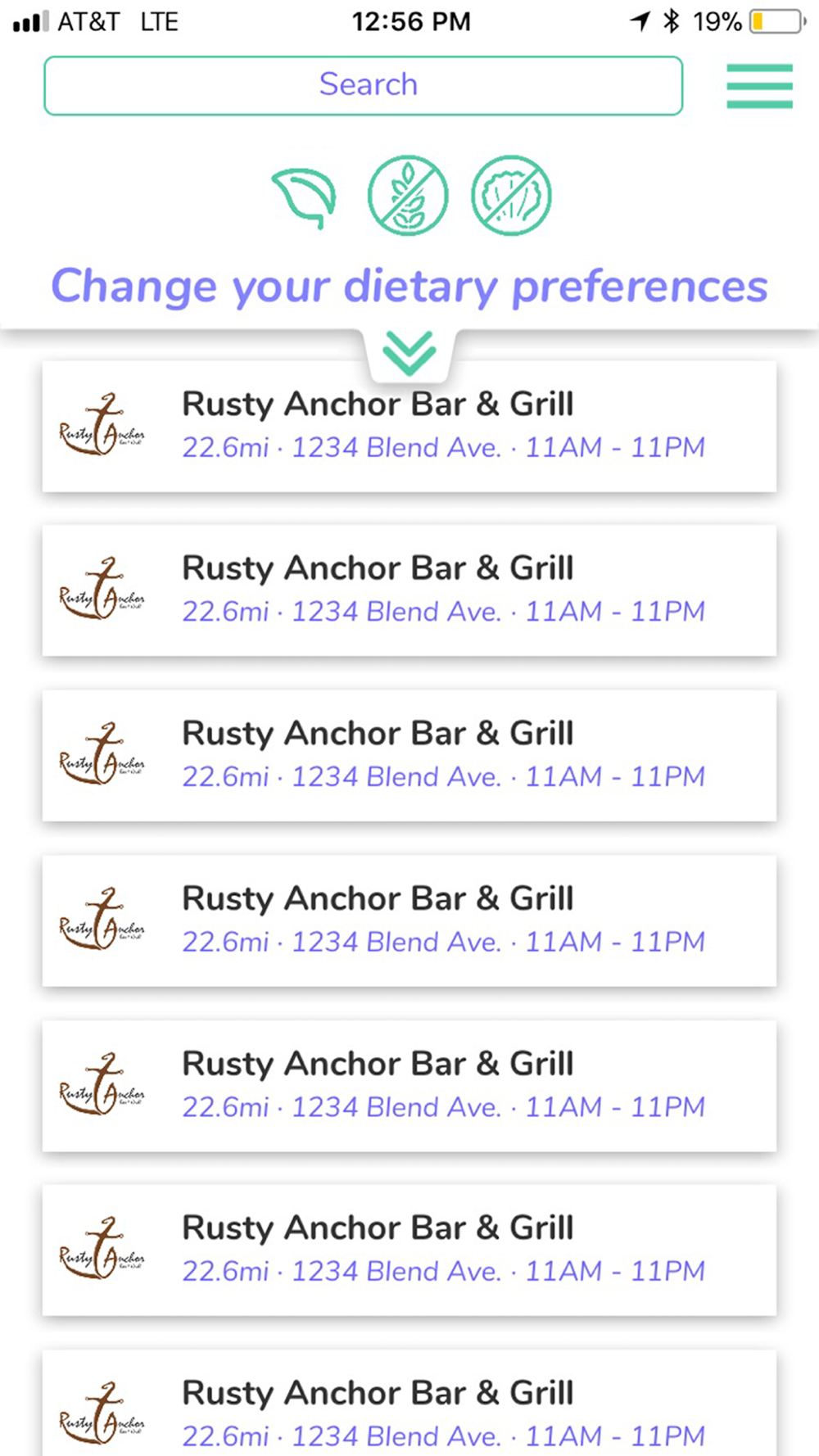Tap the Search field

click(364, 85)
